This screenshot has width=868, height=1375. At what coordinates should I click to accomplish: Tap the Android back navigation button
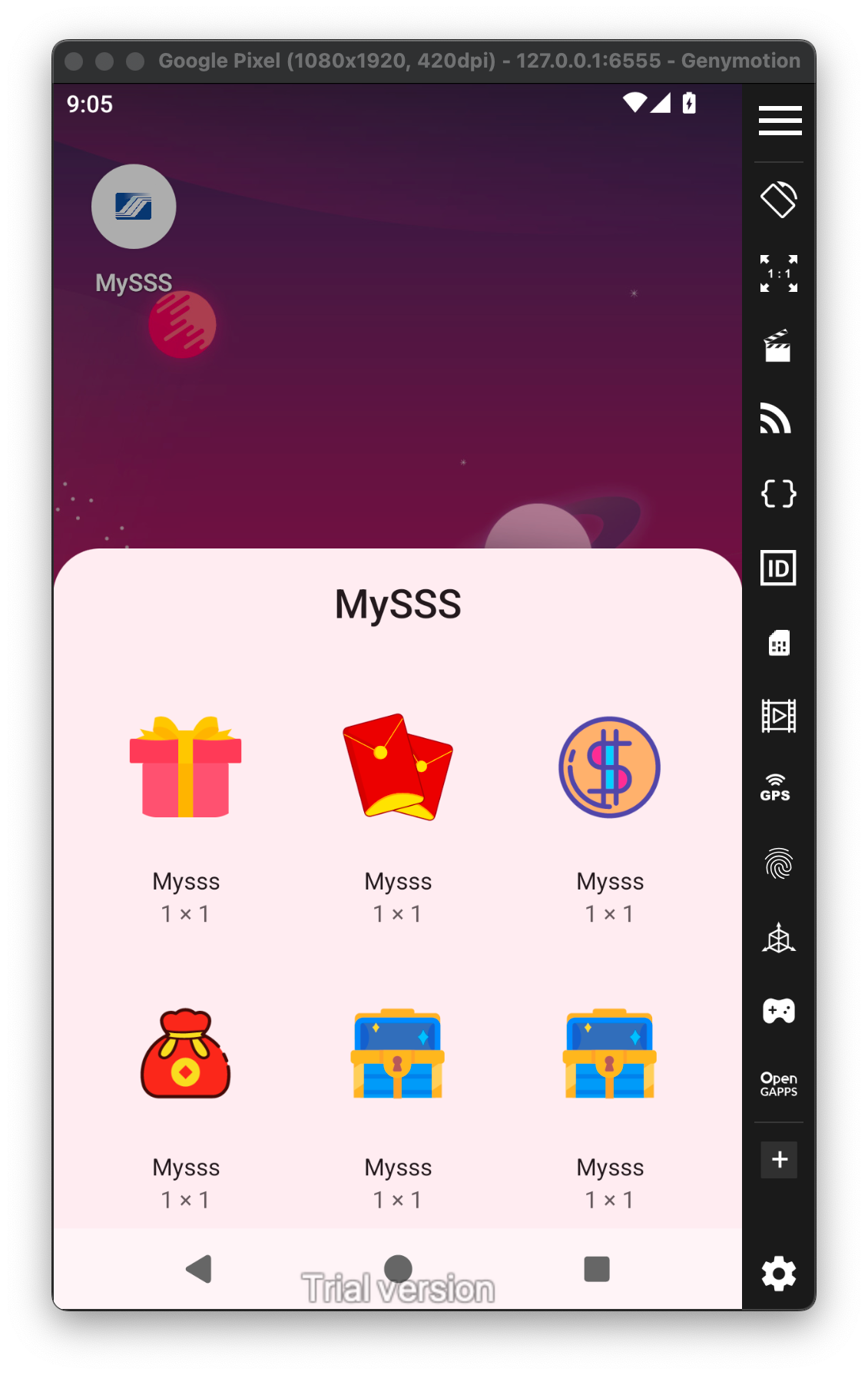click(199, 1269)
